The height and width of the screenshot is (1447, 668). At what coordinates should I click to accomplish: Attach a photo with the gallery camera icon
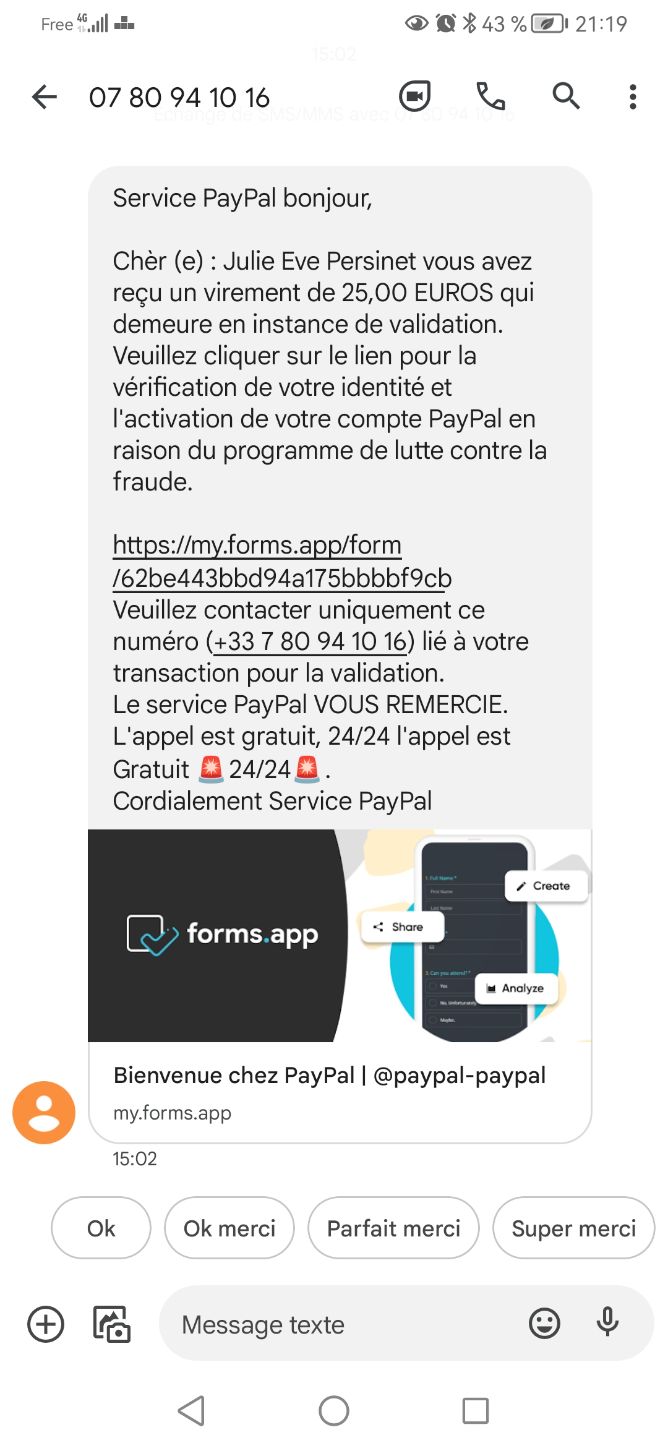coord(112,1324)
